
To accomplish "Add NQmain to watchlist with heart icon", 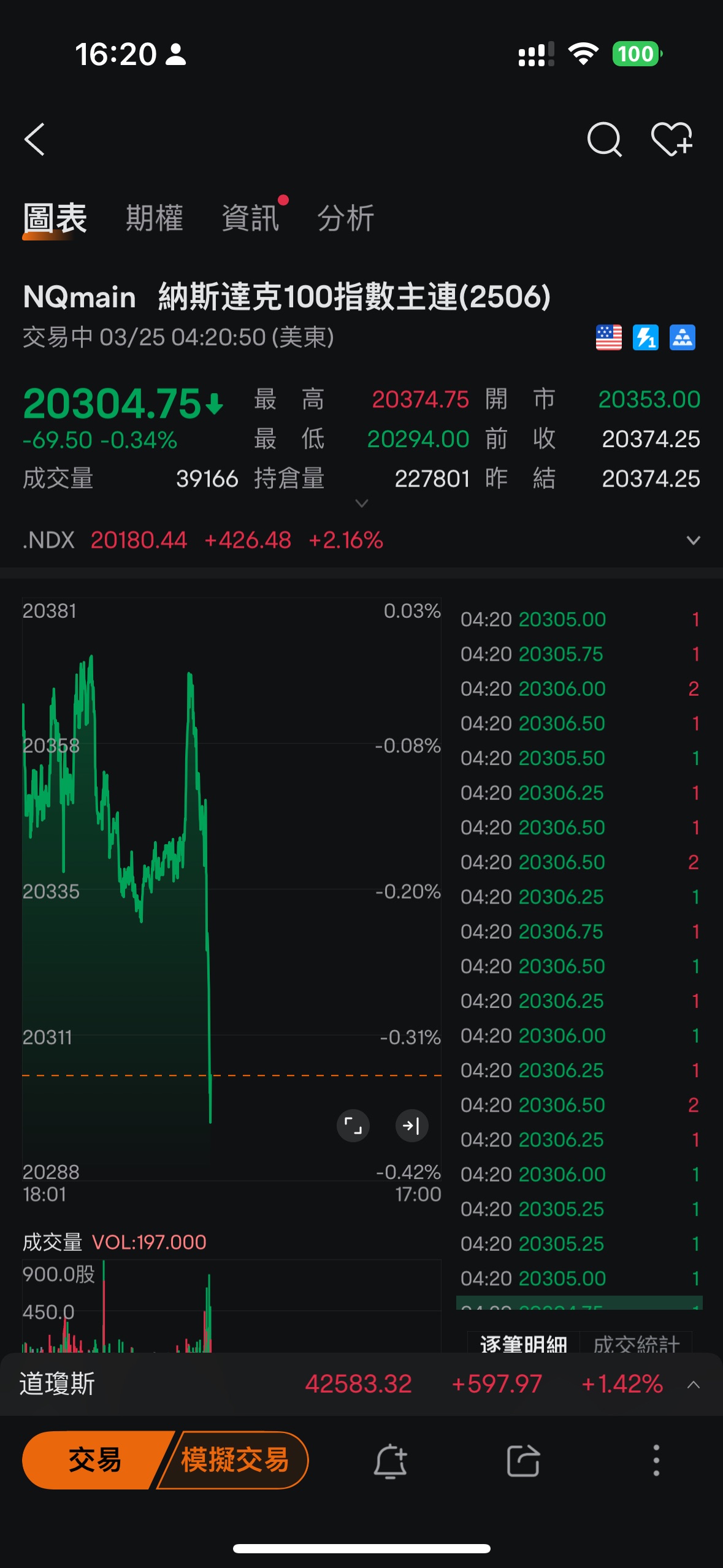I will (672, 139).
